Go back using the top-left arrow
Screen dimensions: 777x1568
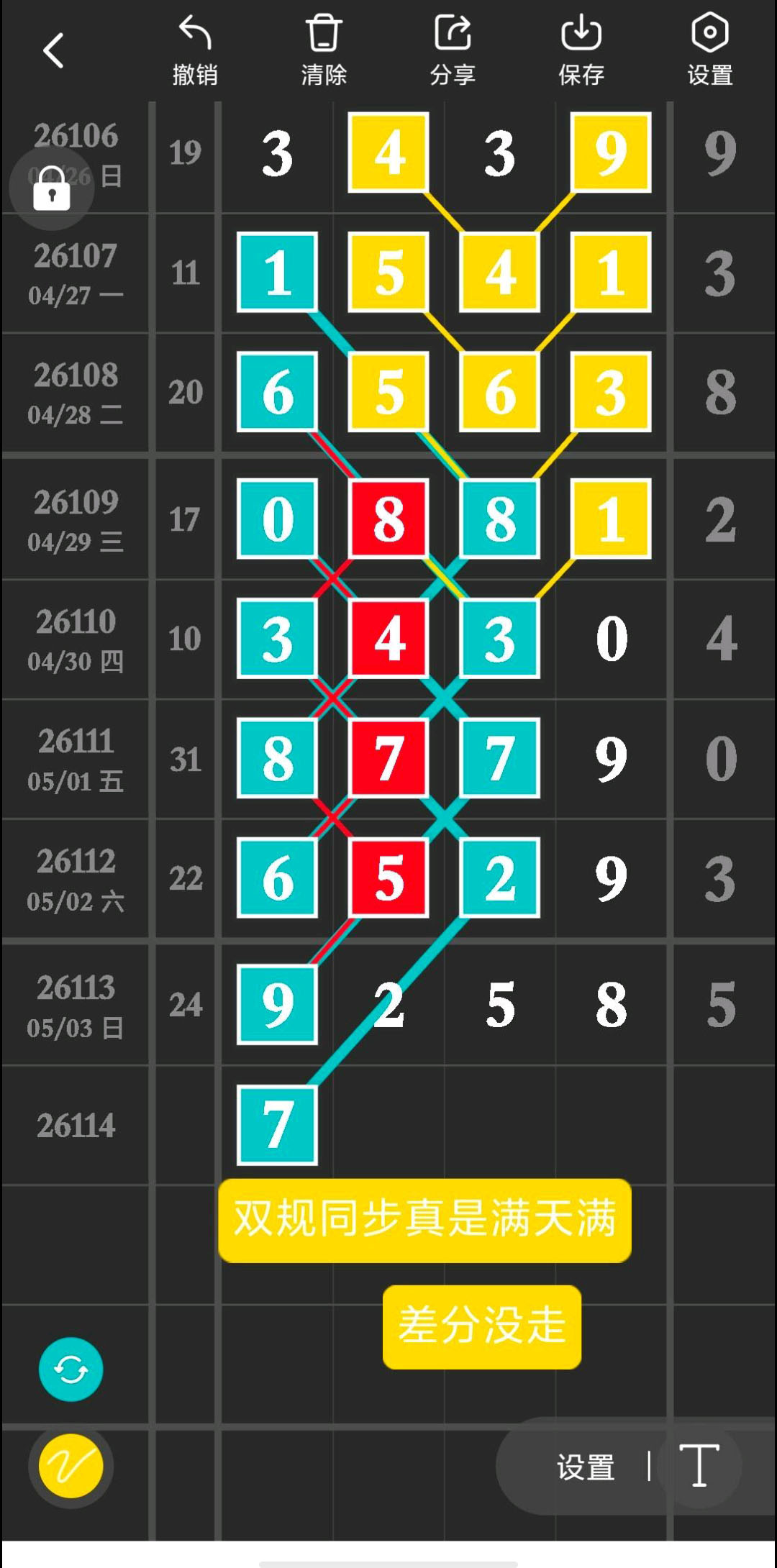[x=54, y=50]
